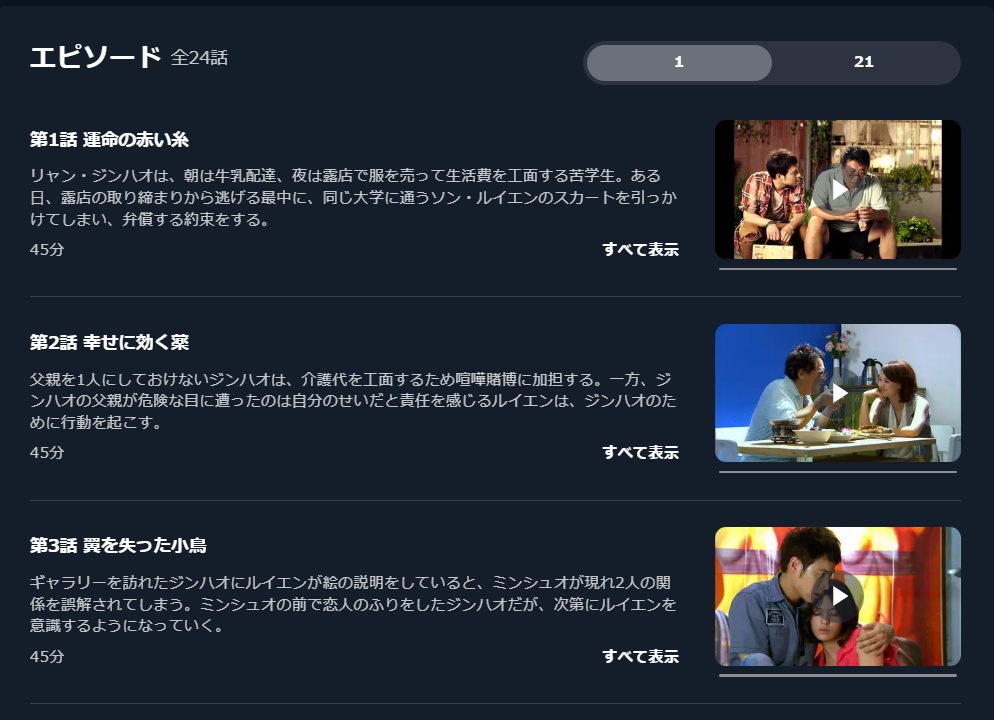This screenshot has height=720, width=994.
Task: Switch to the episode range starting at 21
Action: coord(864,62)
